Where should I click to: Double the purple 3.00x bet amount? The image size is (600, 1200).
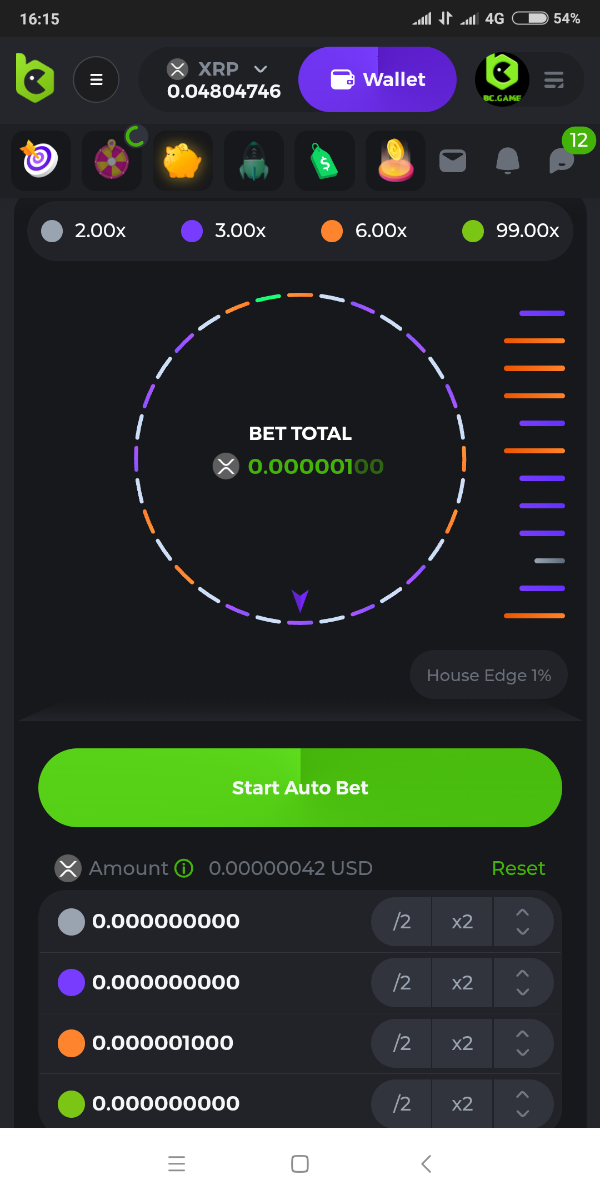click(x=462, y=983)
